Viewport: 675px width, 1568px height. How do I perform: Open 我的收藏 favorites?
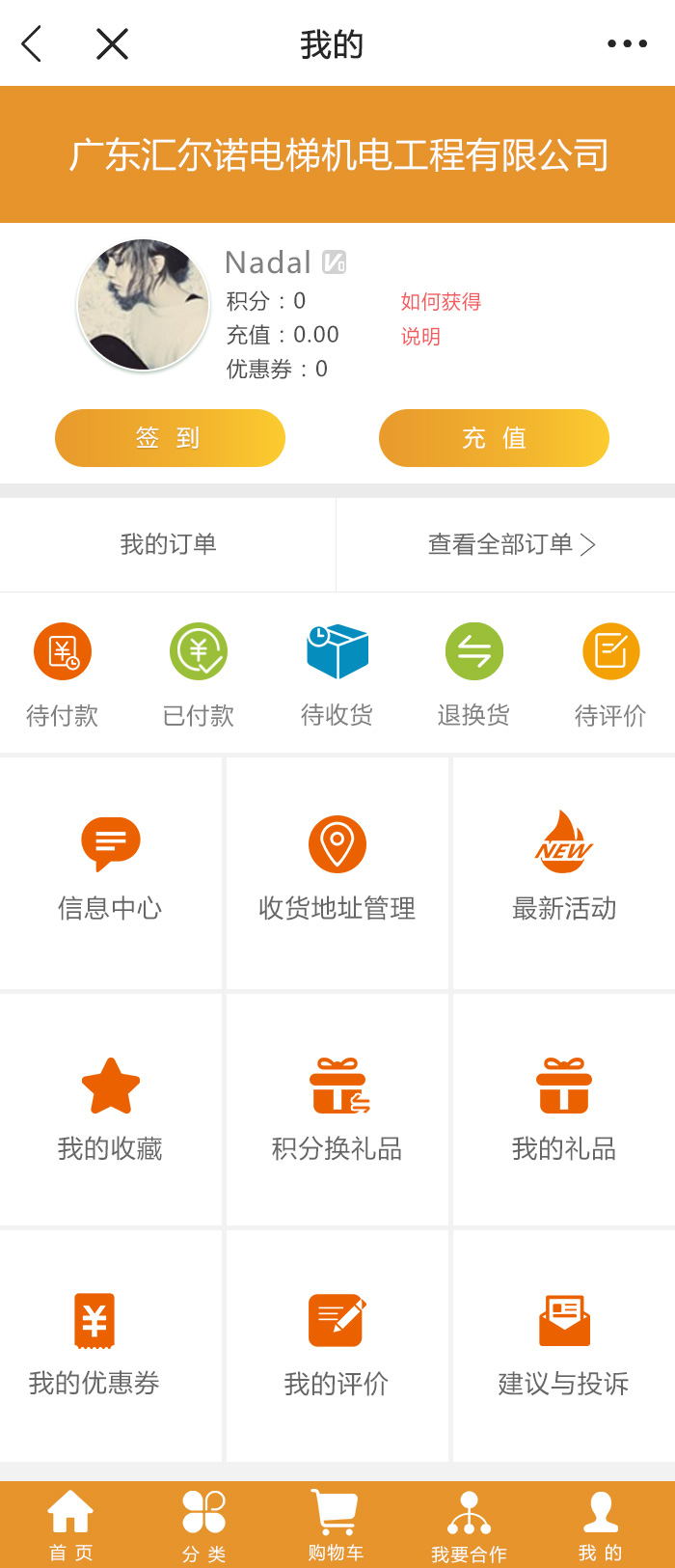[x=110, y=1110]
